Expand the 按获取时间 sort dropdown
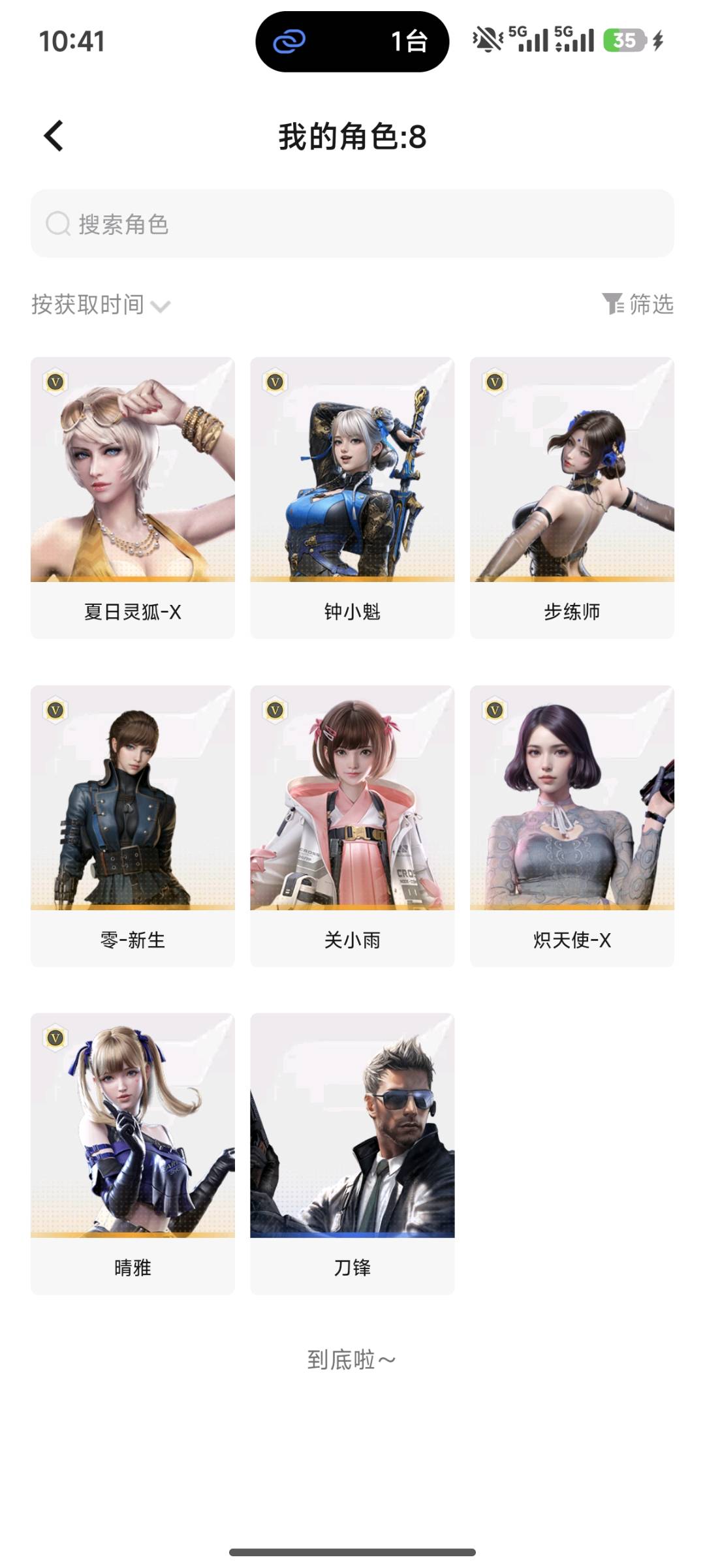705x1568 pixels. click(101, 305)
